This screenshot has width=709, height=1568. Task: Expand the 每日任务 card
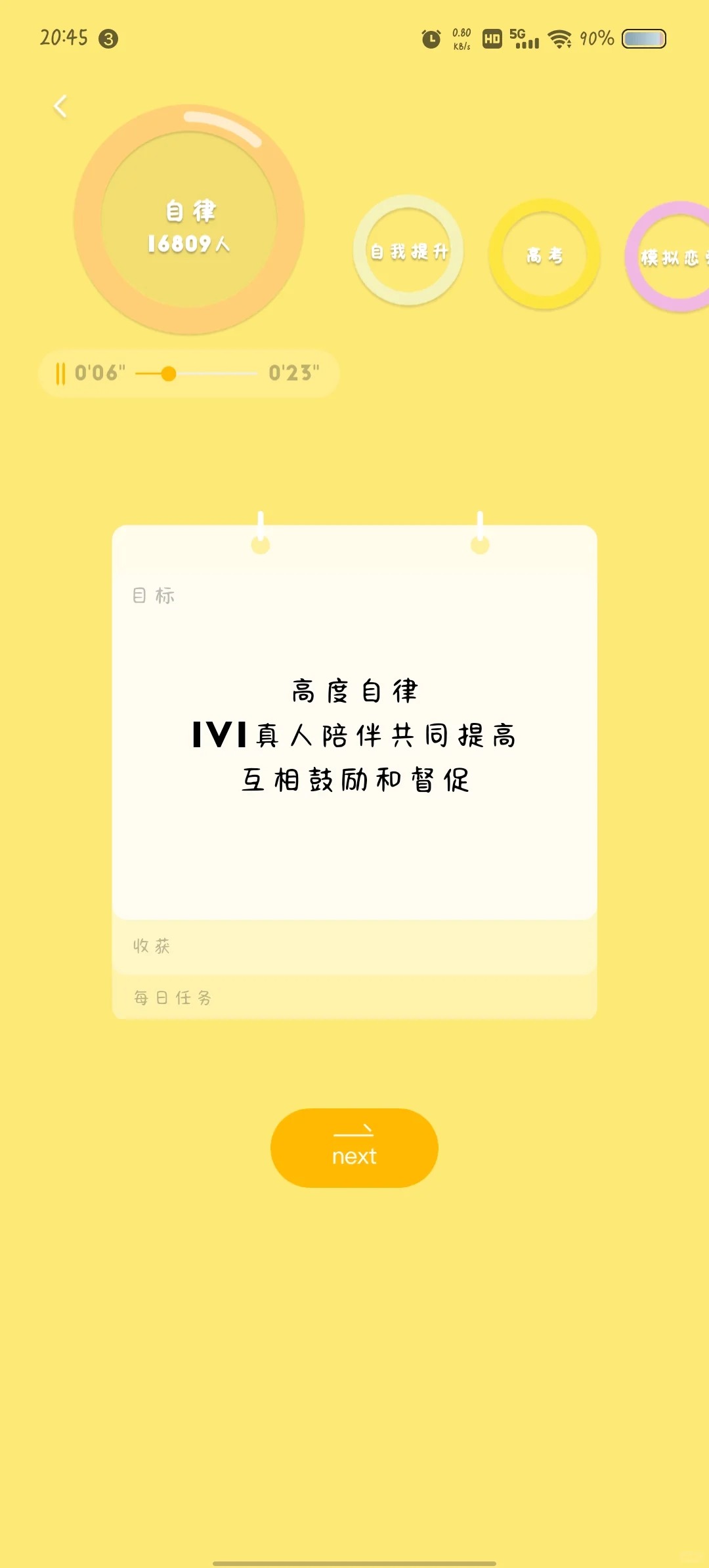[354, 998]
